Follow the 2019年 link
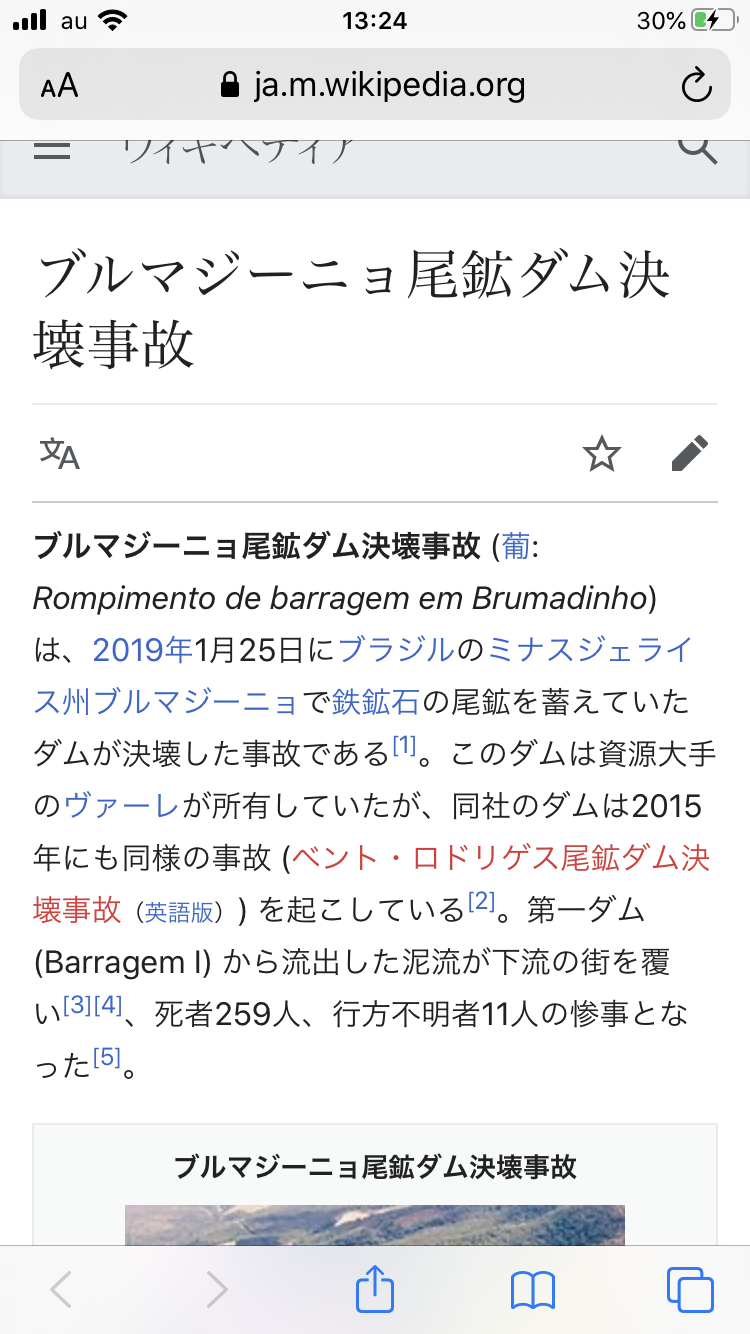Image resolution: width=750 pixels, height=1334 pixels. point(142,650)
